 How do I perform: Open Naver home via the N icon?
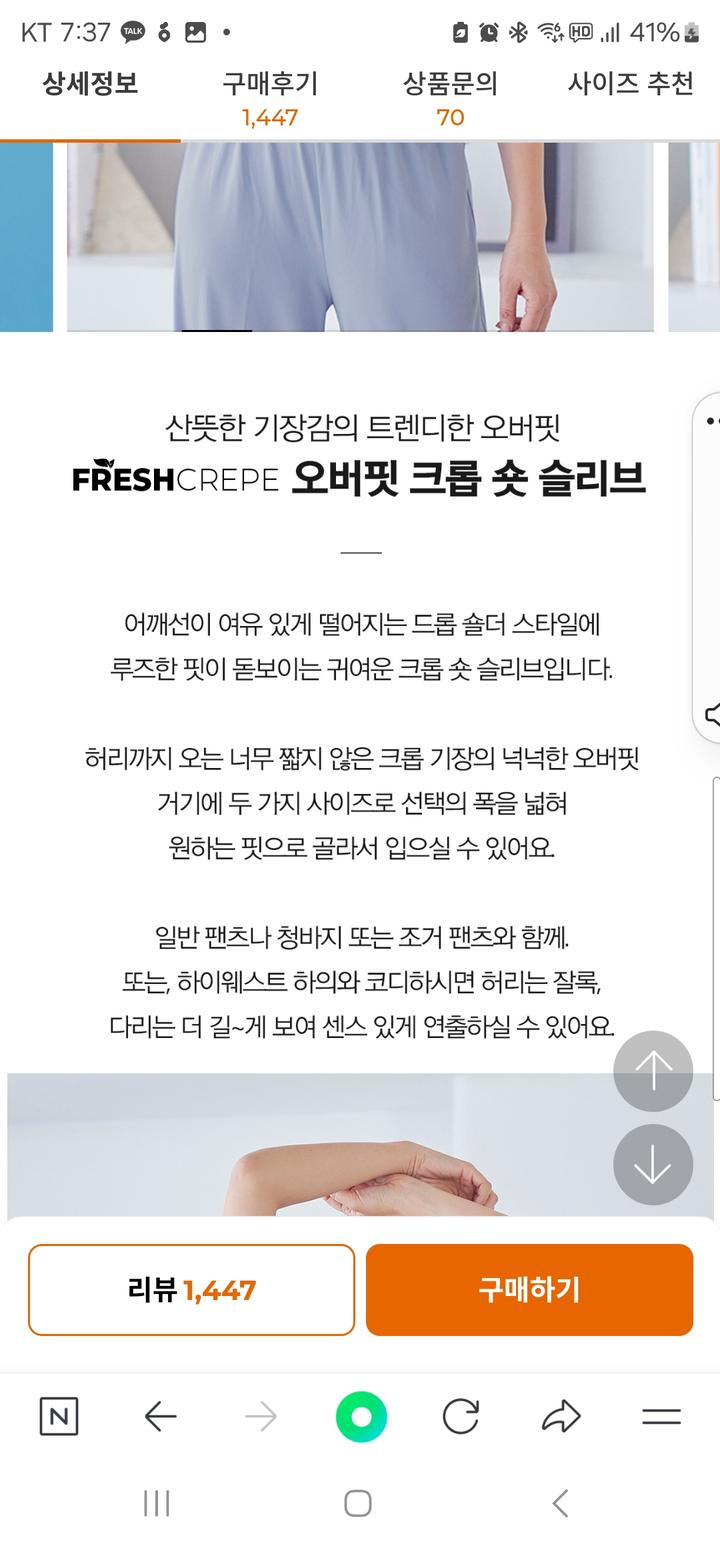59,1416
